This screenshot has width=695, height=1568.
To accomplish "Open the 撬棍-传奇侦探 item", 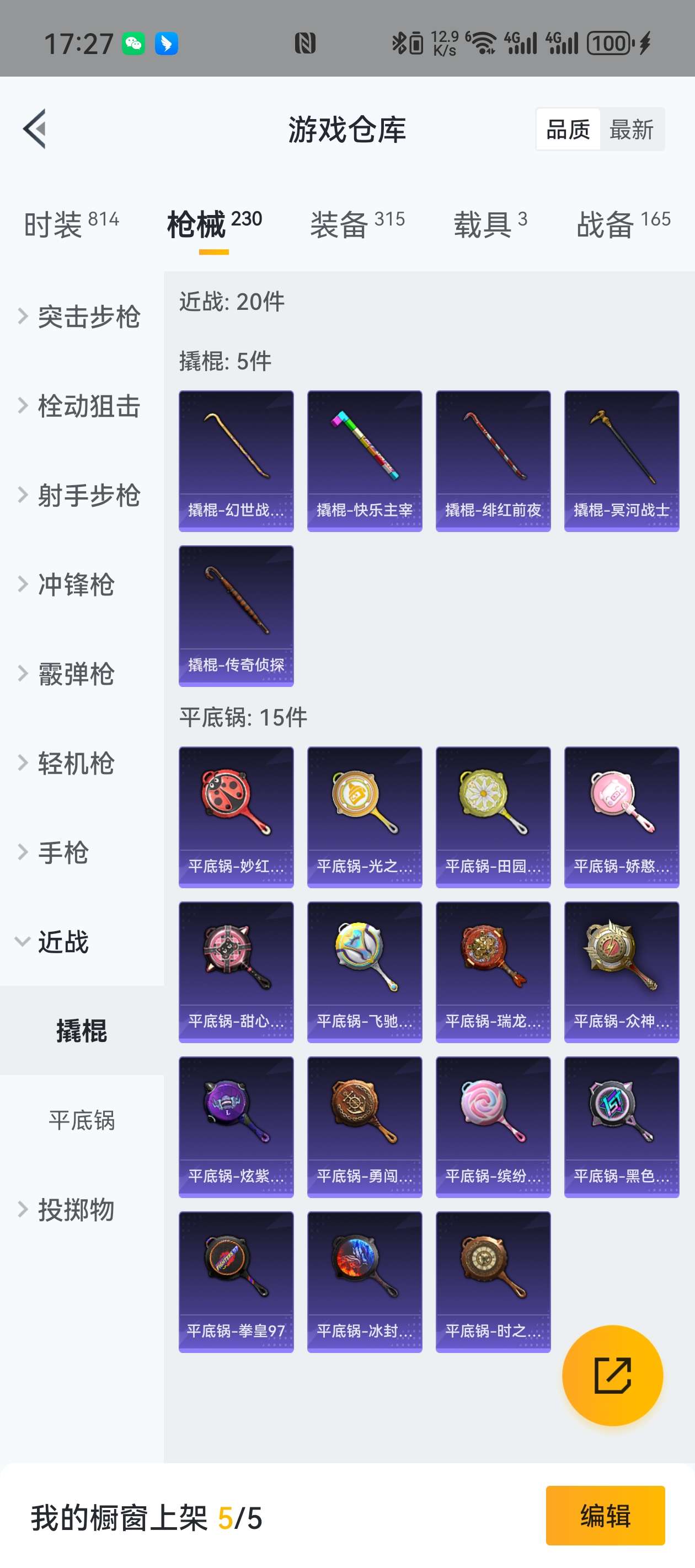I will [x=236, y=616].
